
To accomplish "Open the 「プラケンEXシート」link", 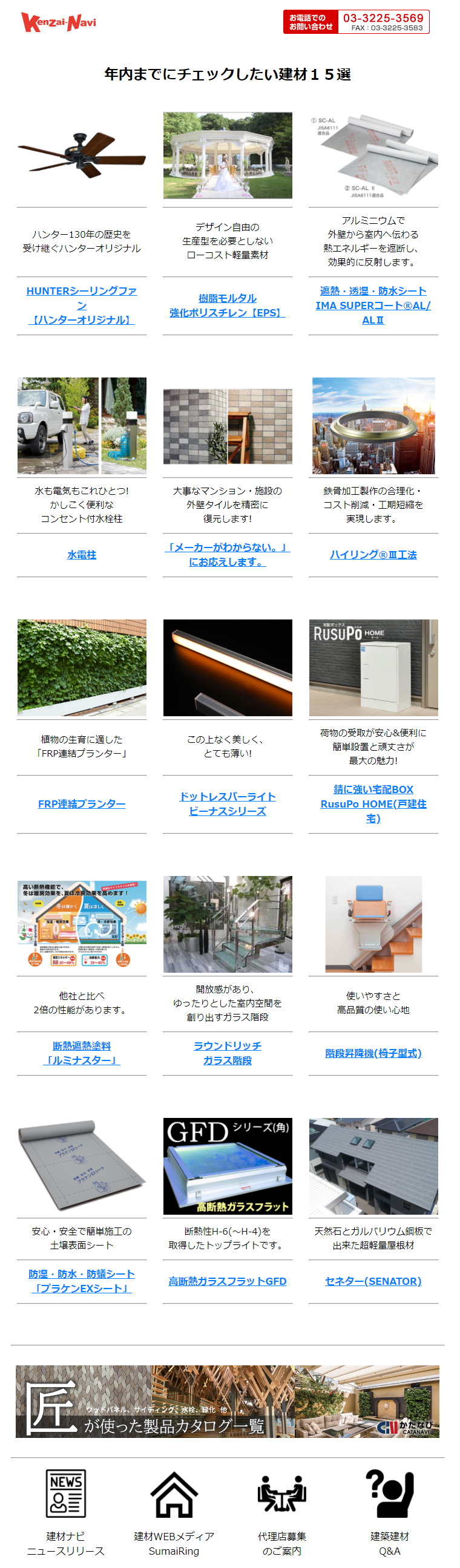I will (x=82, y=1281).
